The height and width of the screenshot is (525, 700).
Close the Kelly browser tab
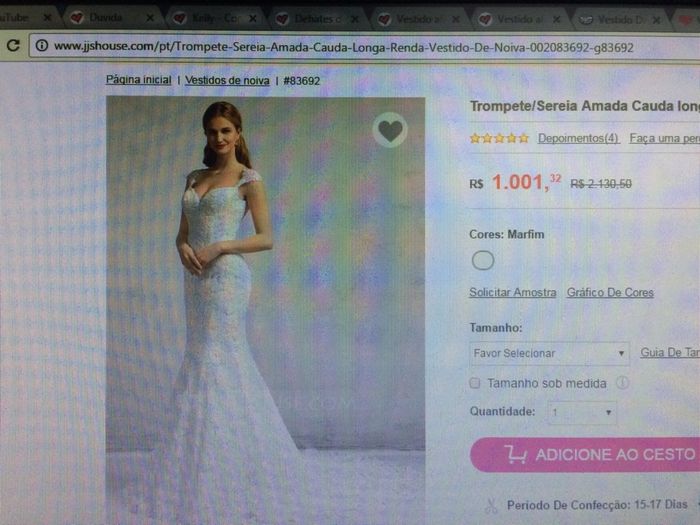click(252, 18)
